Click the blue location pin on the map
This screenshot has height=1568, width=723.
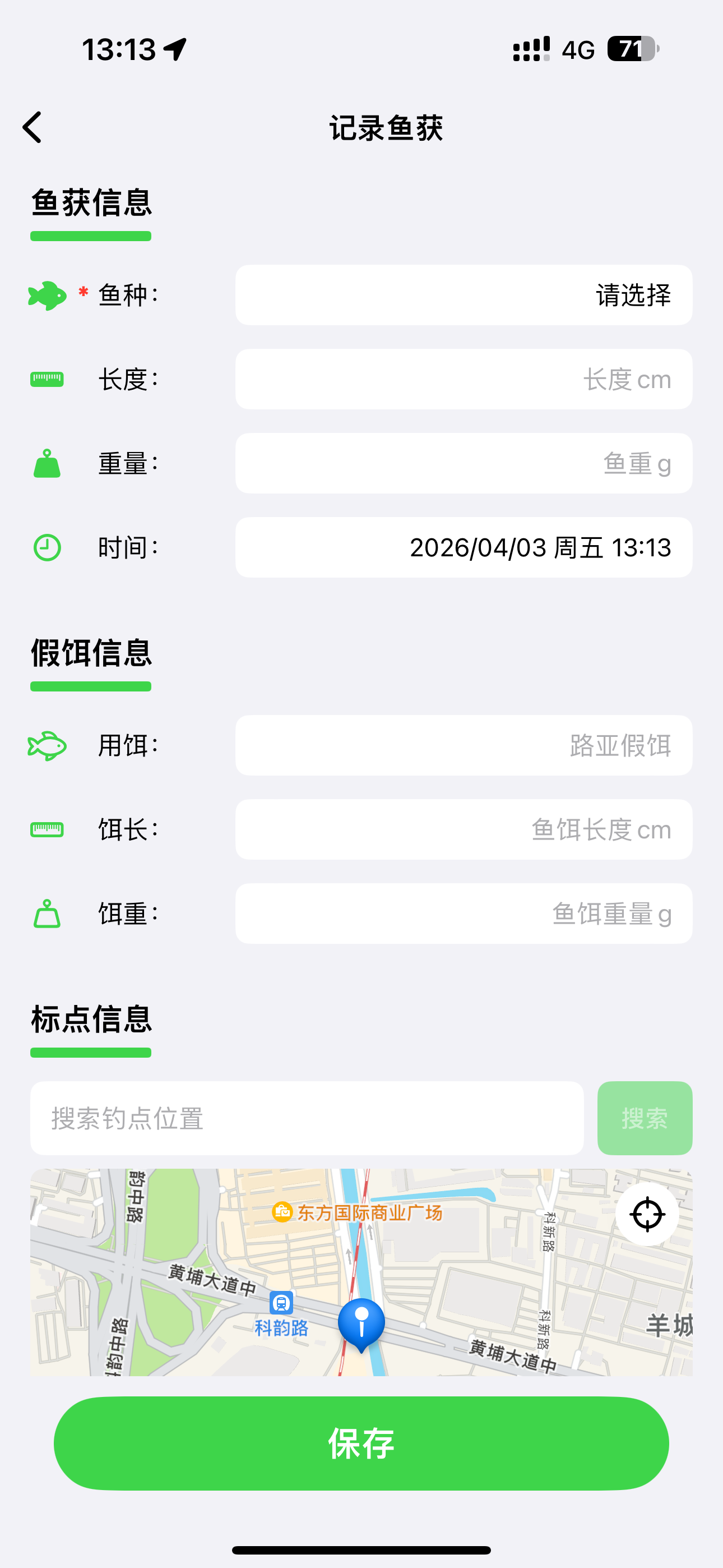[x=361, y=1321]
